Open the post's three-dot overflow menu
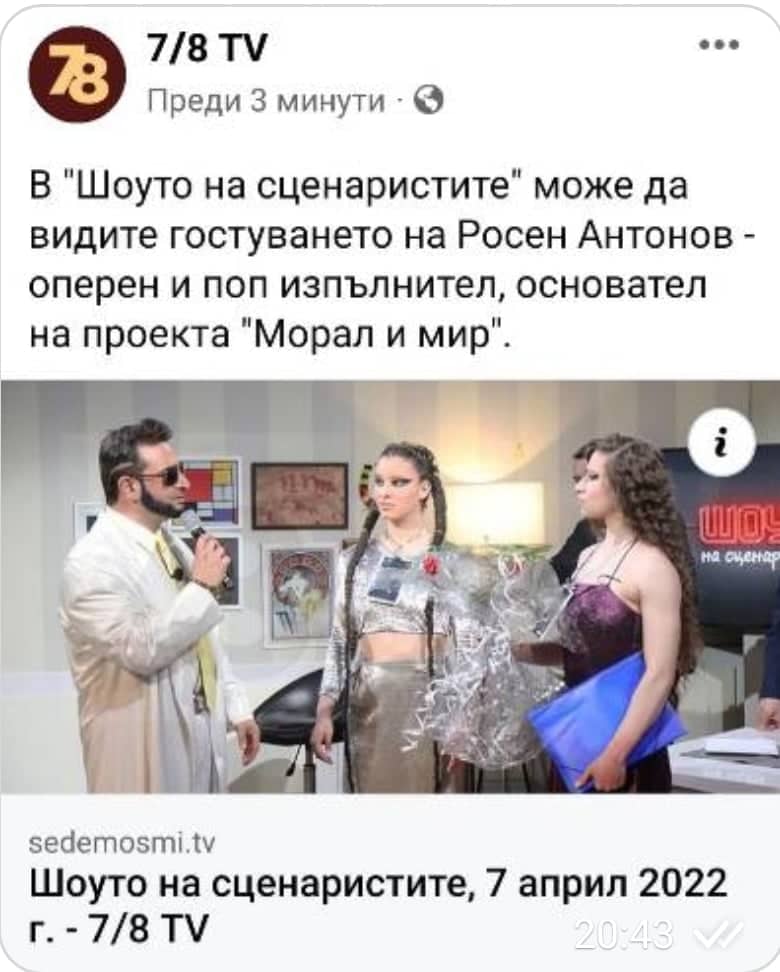The width and height of the screenshot is (780, 972). pos(720,45)
